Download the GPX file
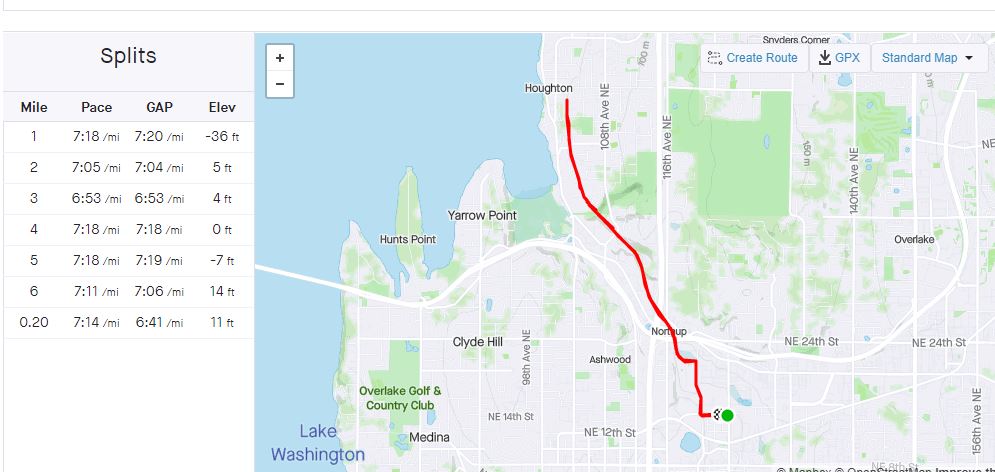 [838, 58]
